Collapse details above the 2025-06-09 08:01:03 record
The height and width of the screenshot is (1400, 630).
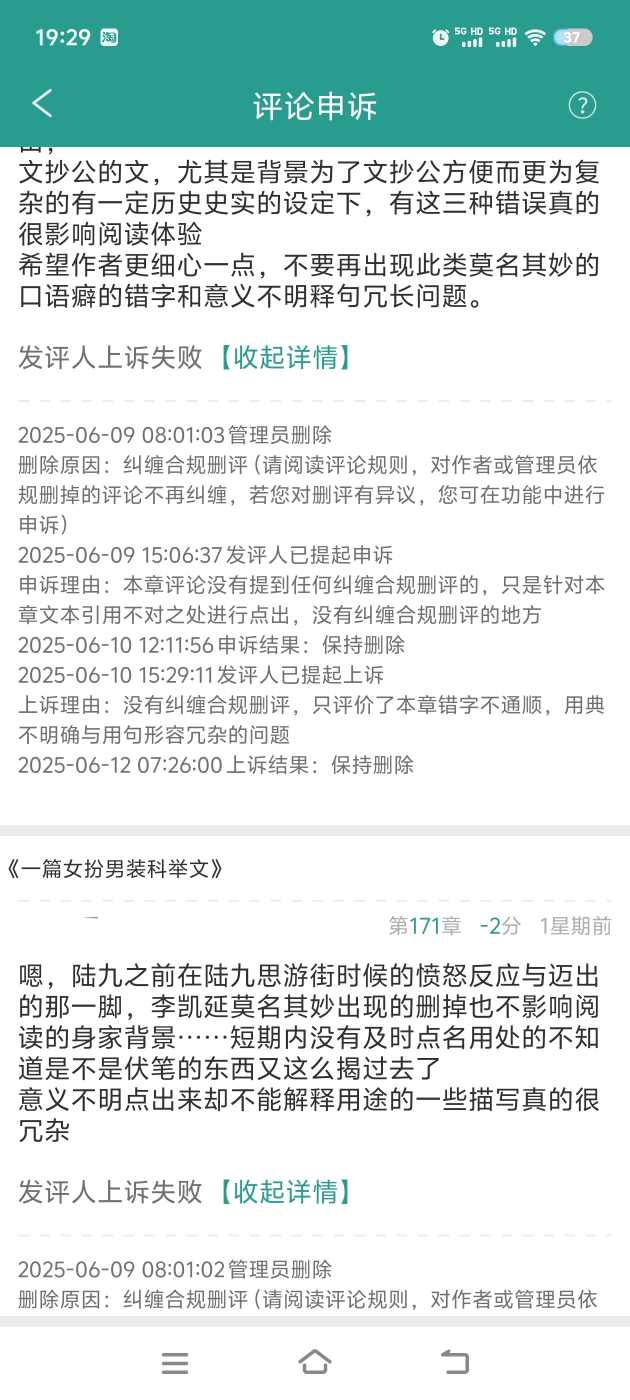click(285, 357)
